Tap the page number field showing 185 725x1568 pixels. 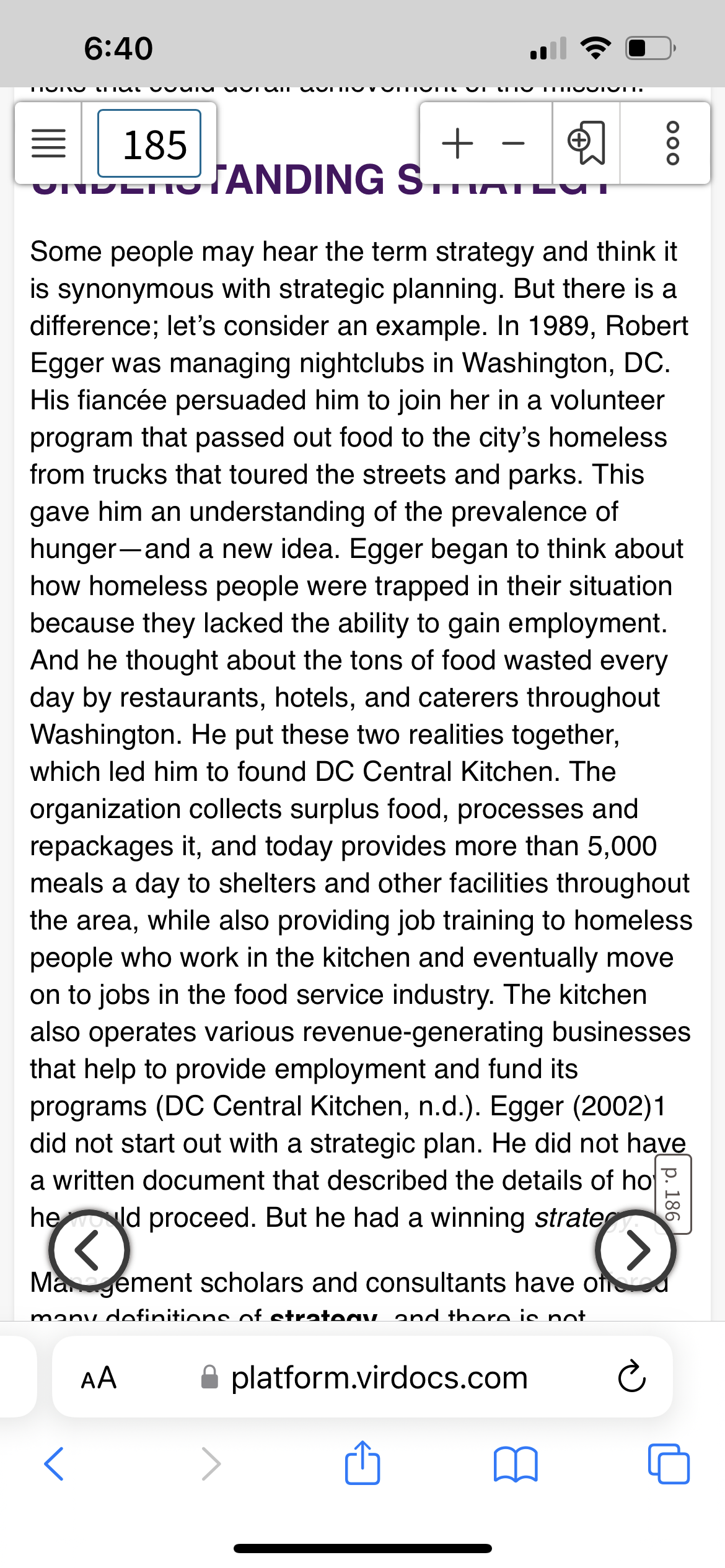(x=149, y=144)
